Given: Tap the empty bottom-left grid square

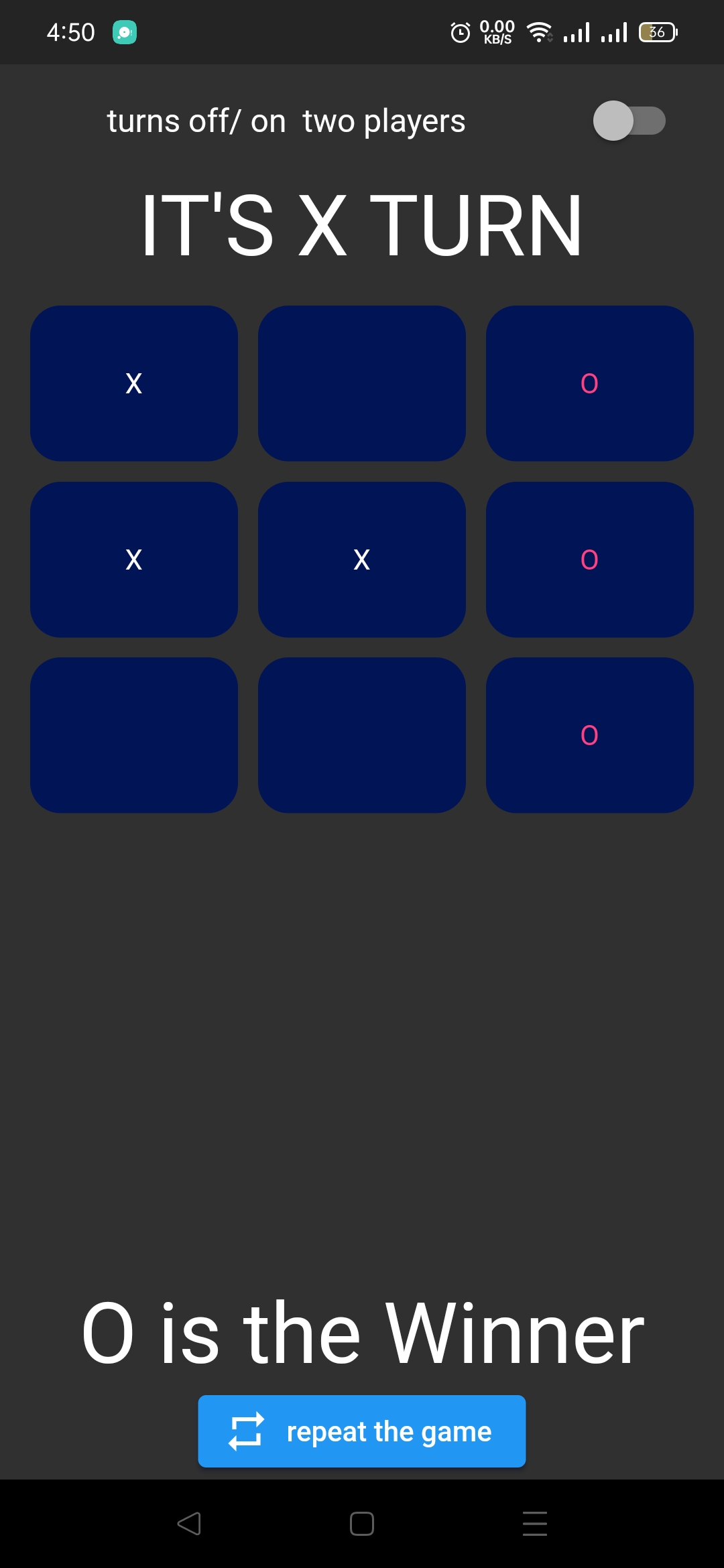Looking at the screenshot, I should click(134, 736).
